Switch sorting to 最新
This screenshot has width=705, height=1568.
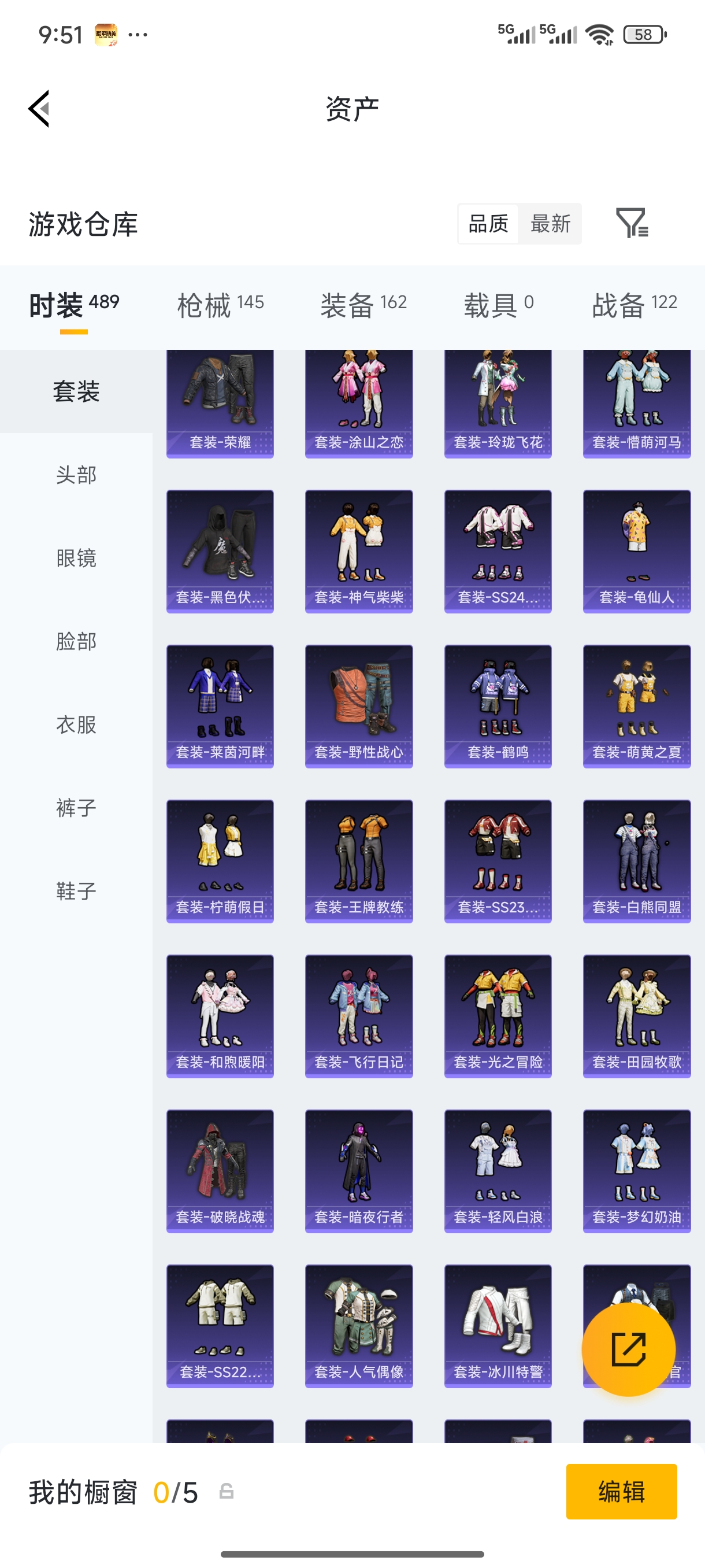click(550, 224)
